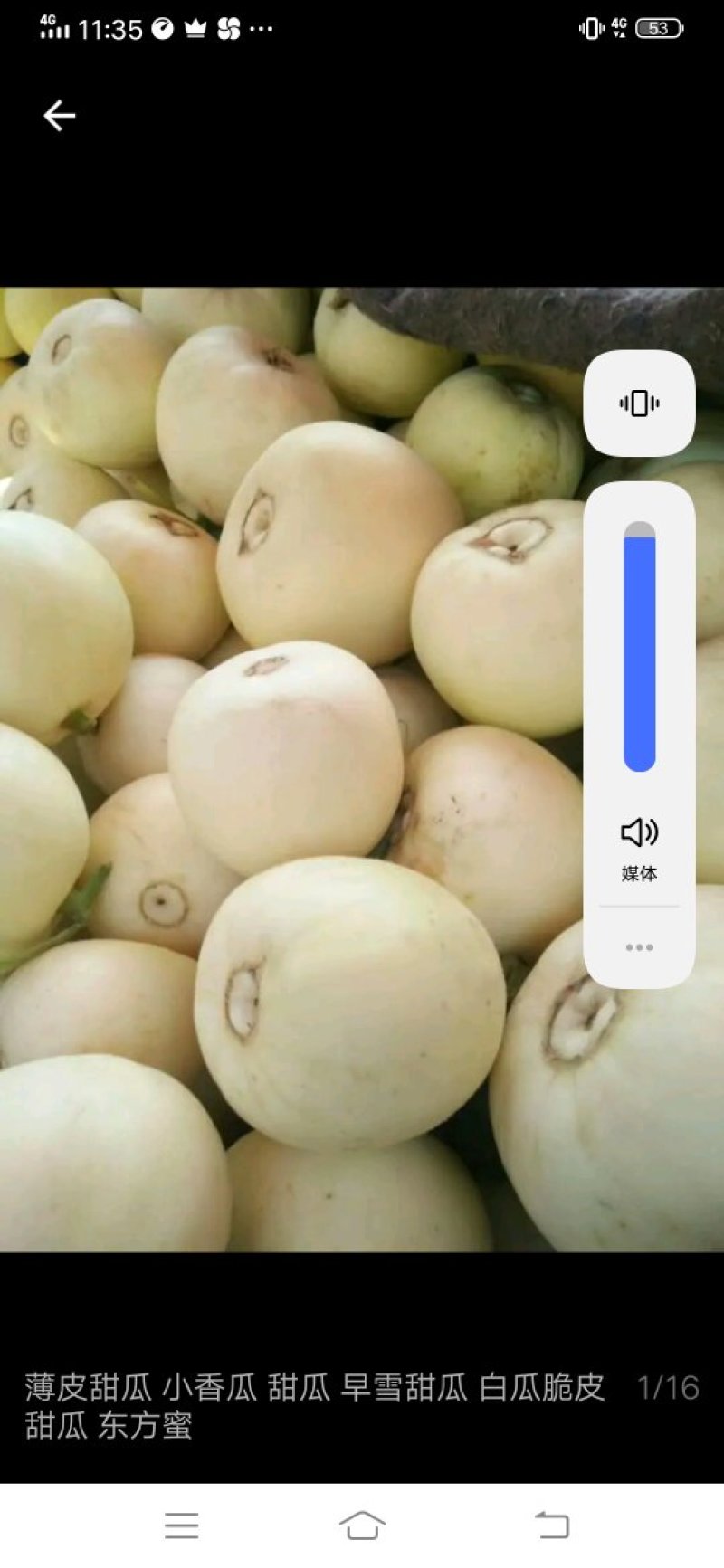Tap the system back button
The width and height of the screenshot is (724, 1568).
(551, 1525)
